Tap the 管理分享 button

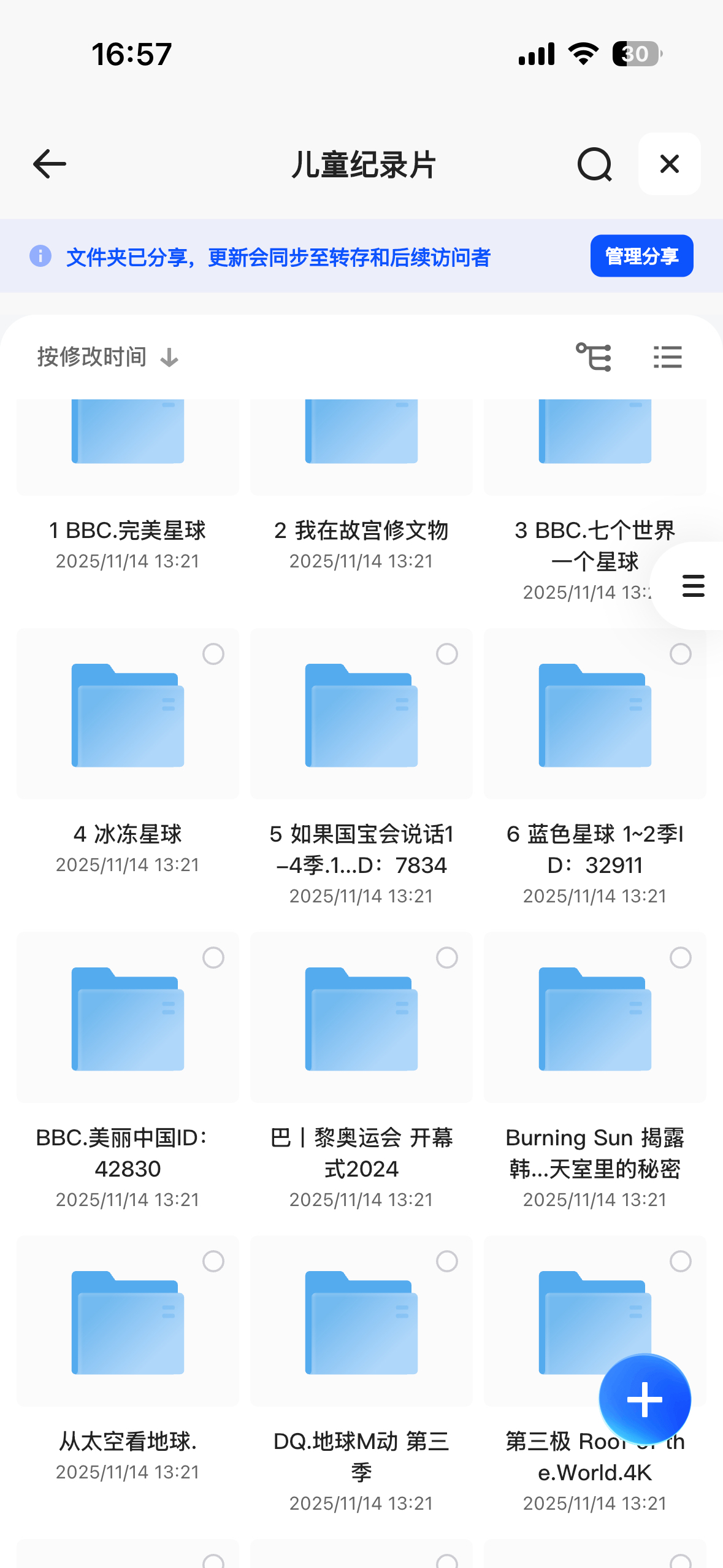[641, 256]
